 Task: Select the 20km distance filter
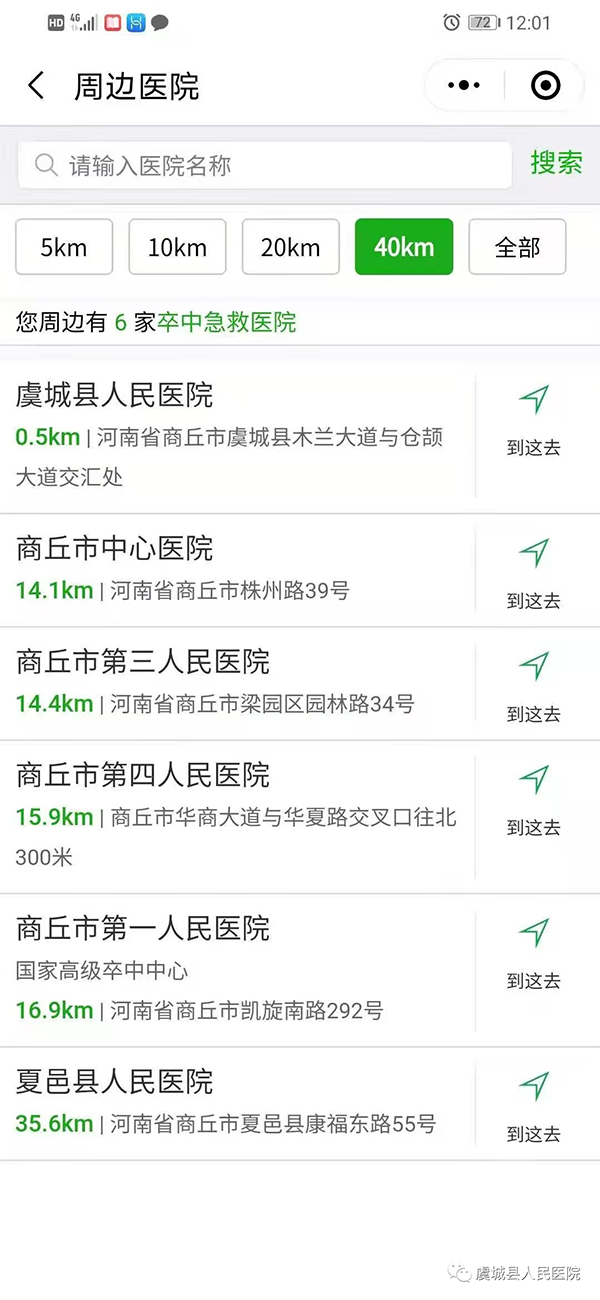[x=291, y=247]
